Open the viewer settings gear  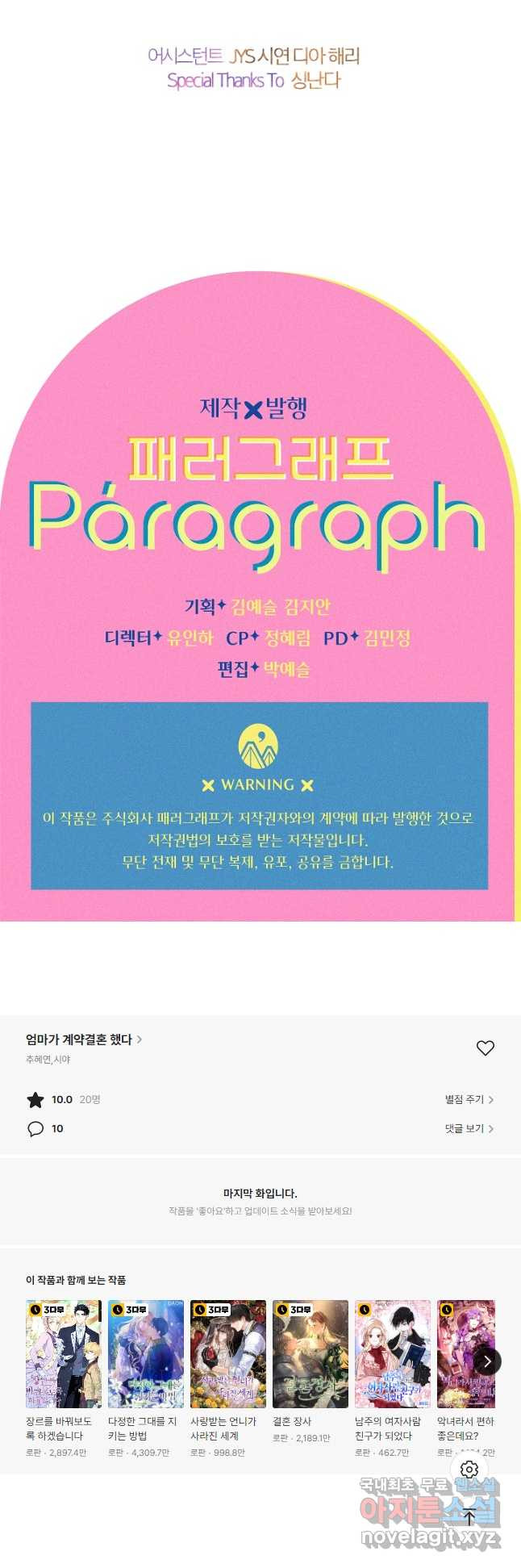(469, 1469)
